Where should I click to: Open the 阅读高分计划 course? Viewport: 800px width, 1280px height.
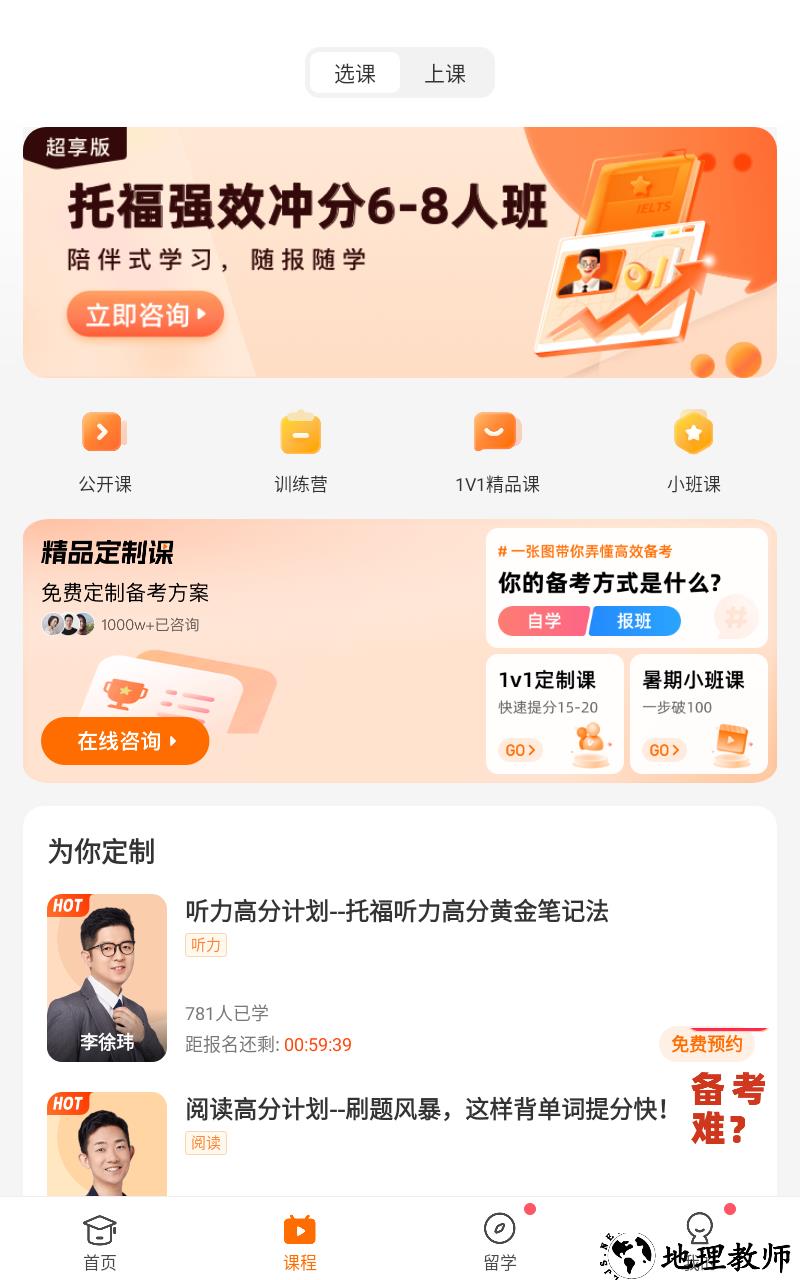coord(426,1109)
